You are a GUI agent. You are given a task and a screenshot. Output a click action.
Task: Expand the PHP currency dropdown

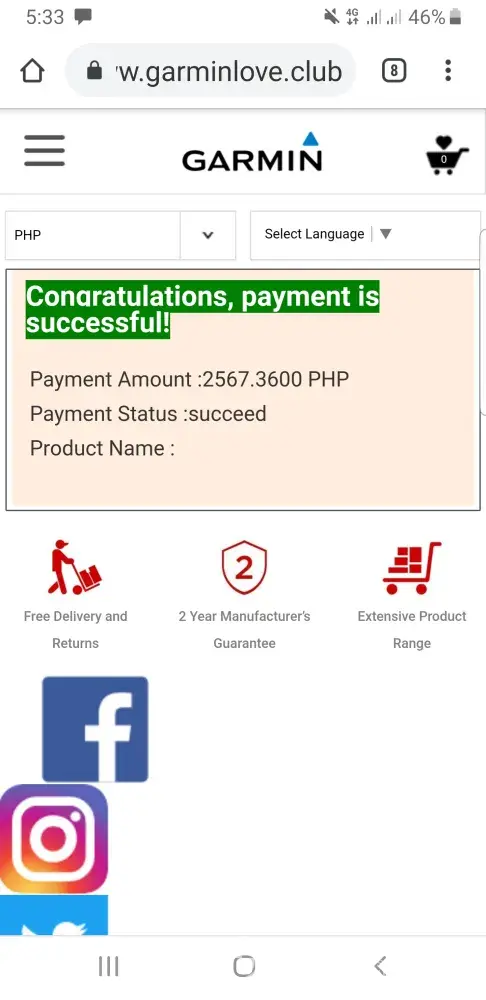coord(121,235)
